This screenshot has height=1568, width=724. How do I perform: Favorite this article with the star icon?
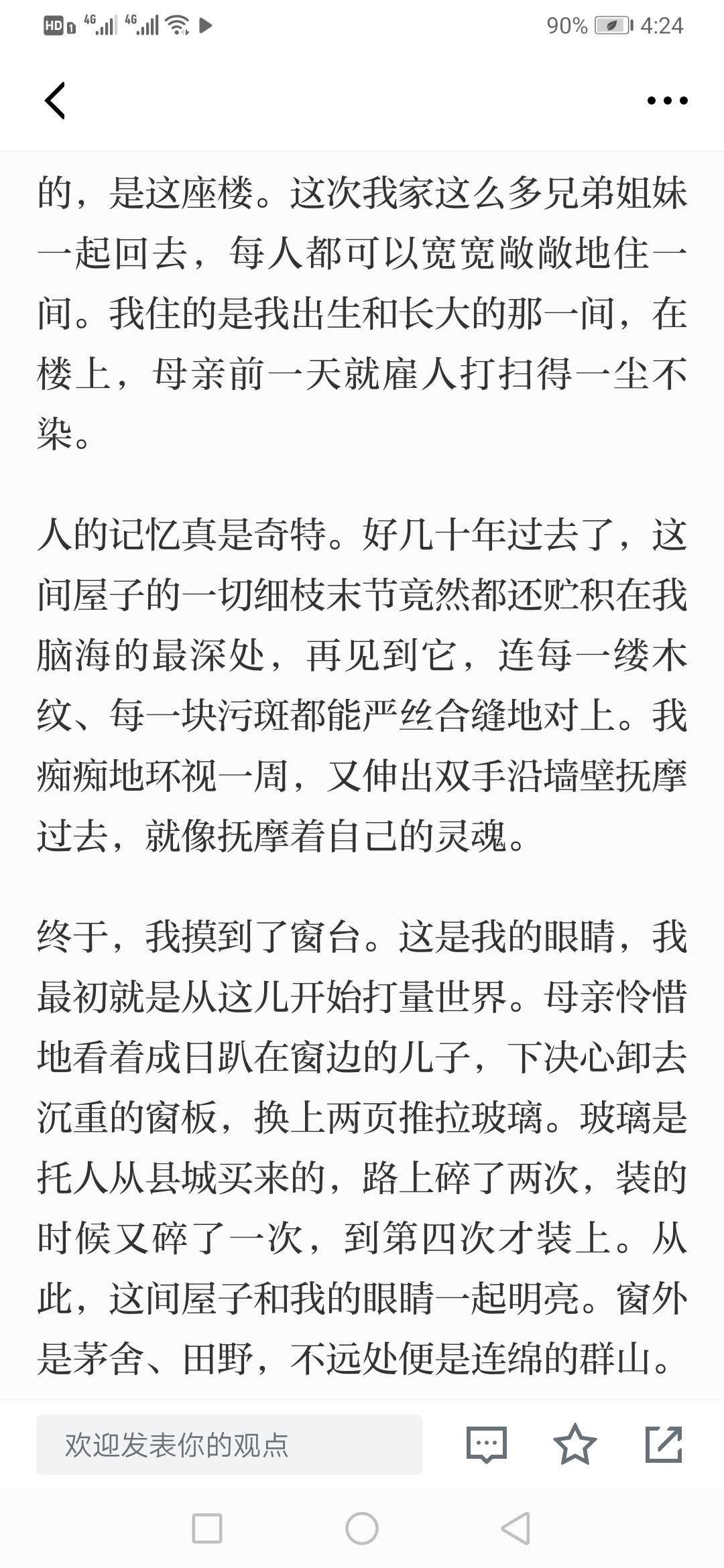575,1444
